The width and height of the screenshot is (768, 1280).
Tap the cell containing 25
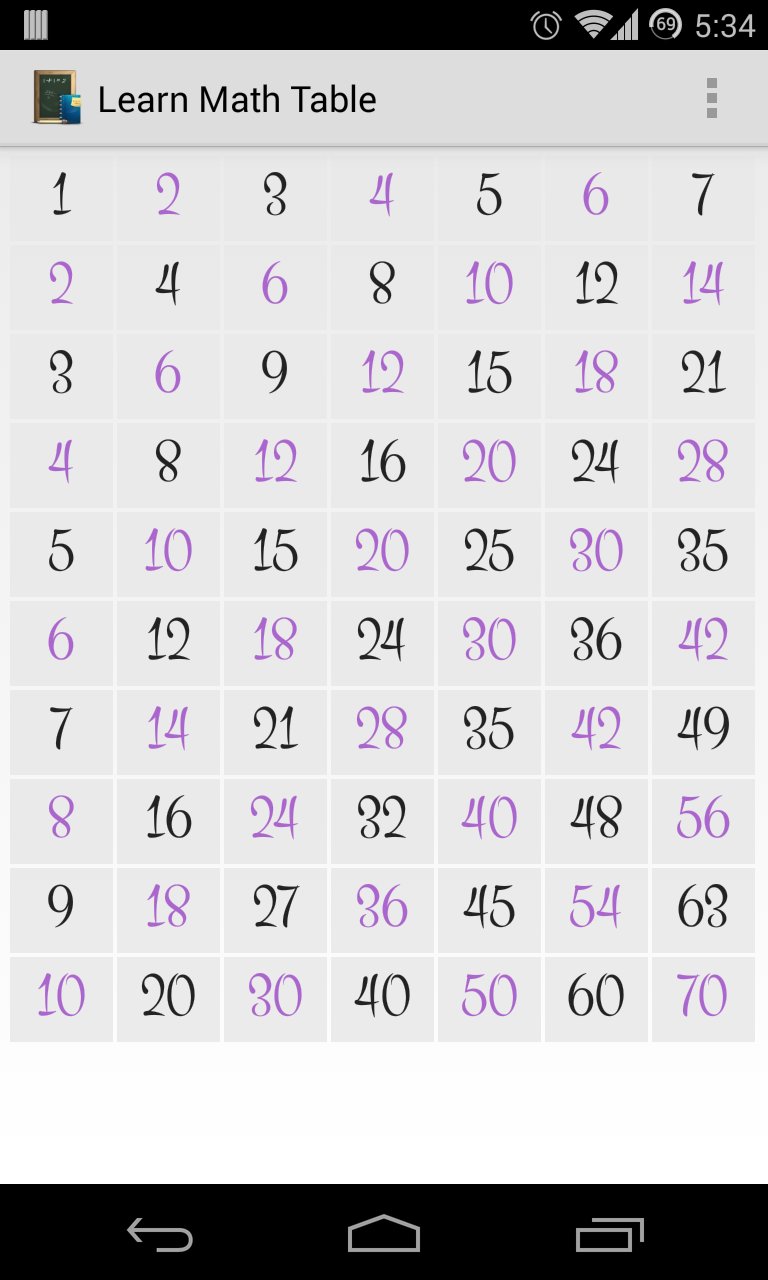point(489,553)
